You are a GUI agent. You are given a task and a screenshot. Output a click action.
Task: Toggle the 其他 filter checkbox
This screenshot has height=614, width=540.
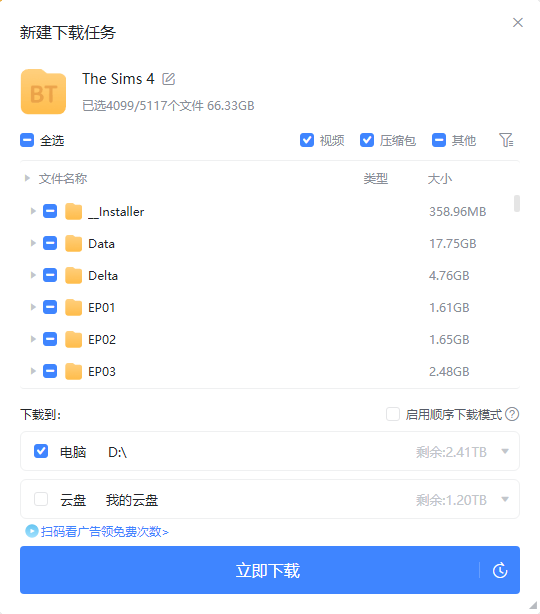[x=439, y=140]
